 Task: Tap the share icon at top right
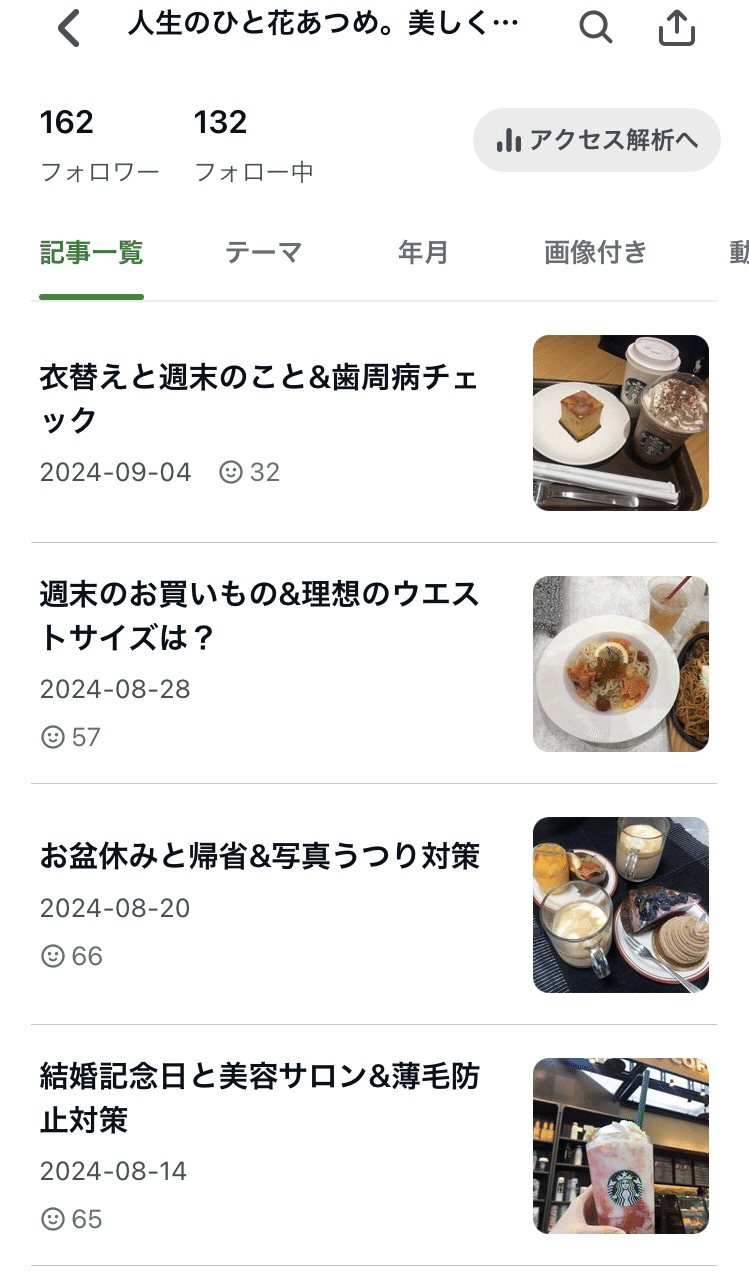677,28
